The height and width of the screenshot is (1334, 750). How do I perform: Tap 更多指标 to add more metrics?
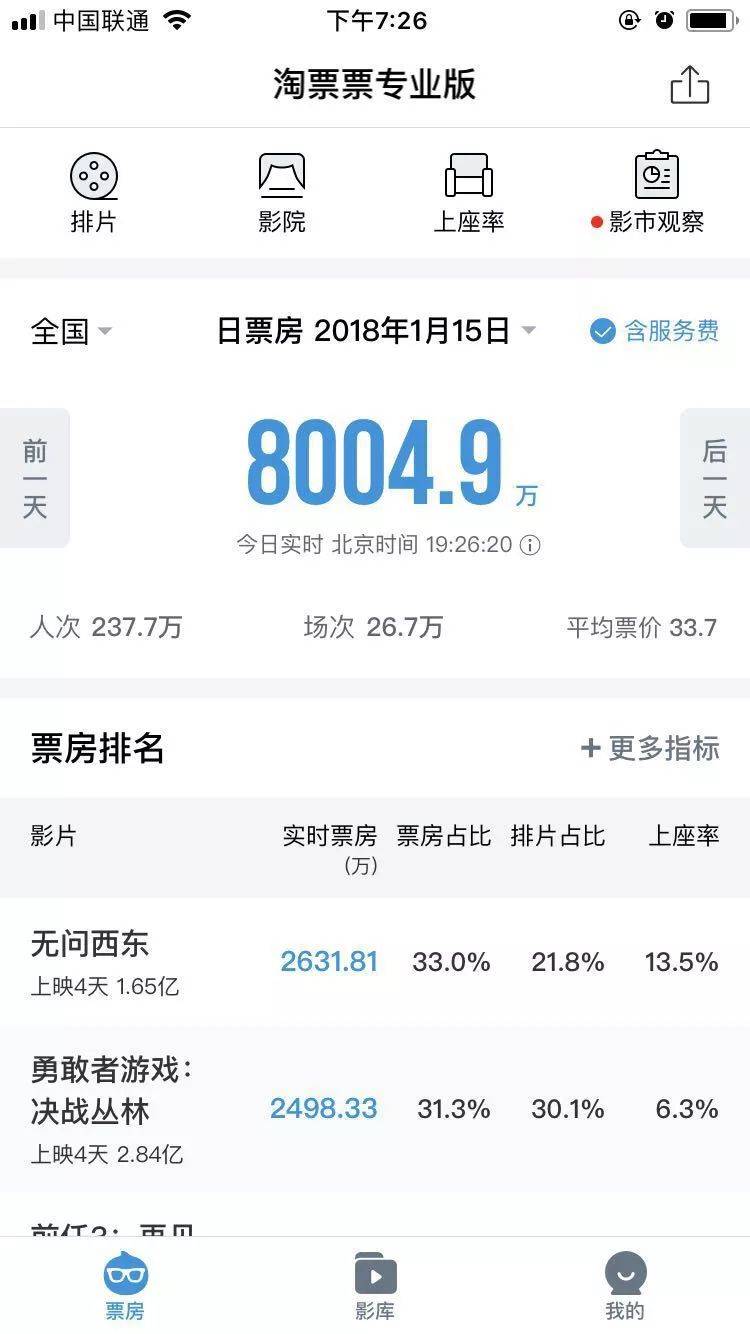coord(650,748)
